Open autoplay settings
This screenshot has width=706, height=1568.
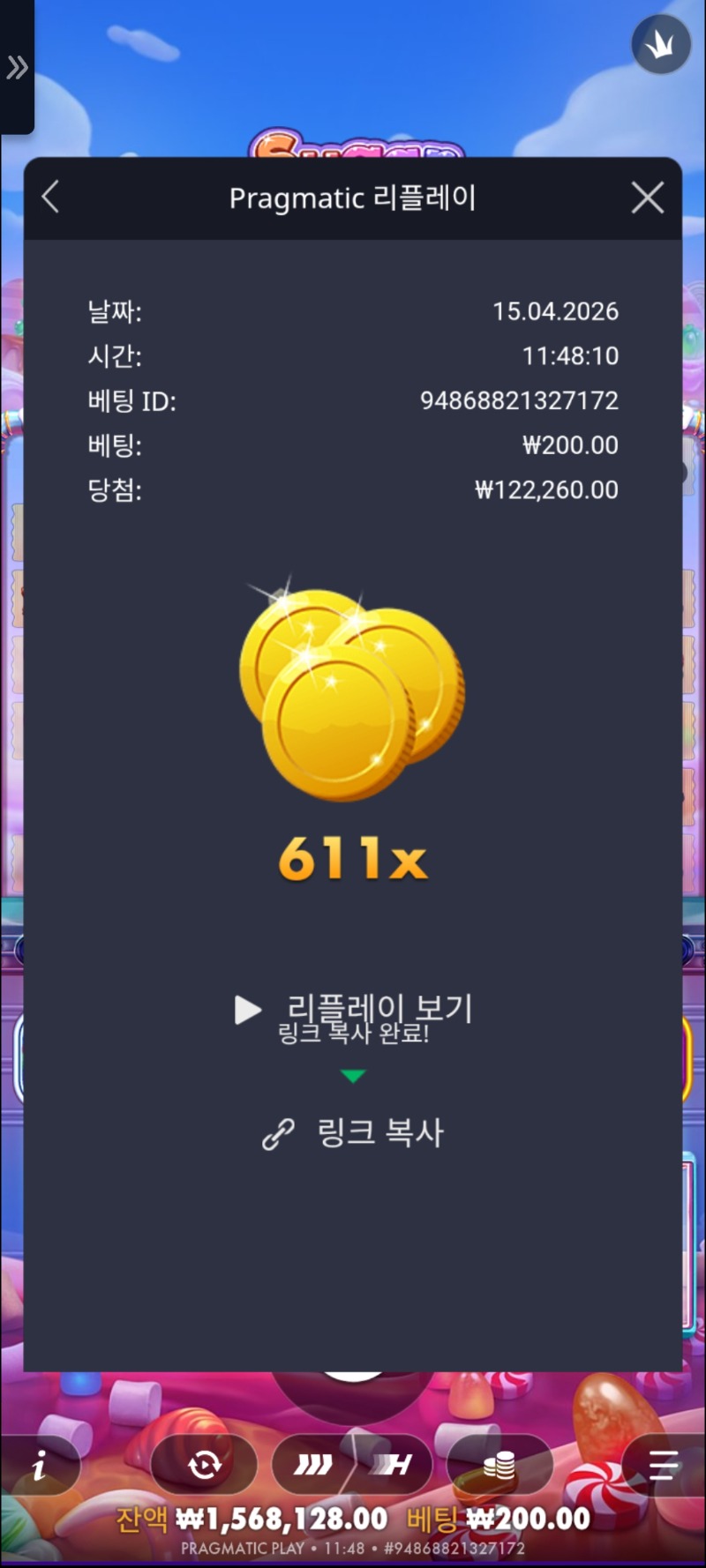pos(204,1466)
